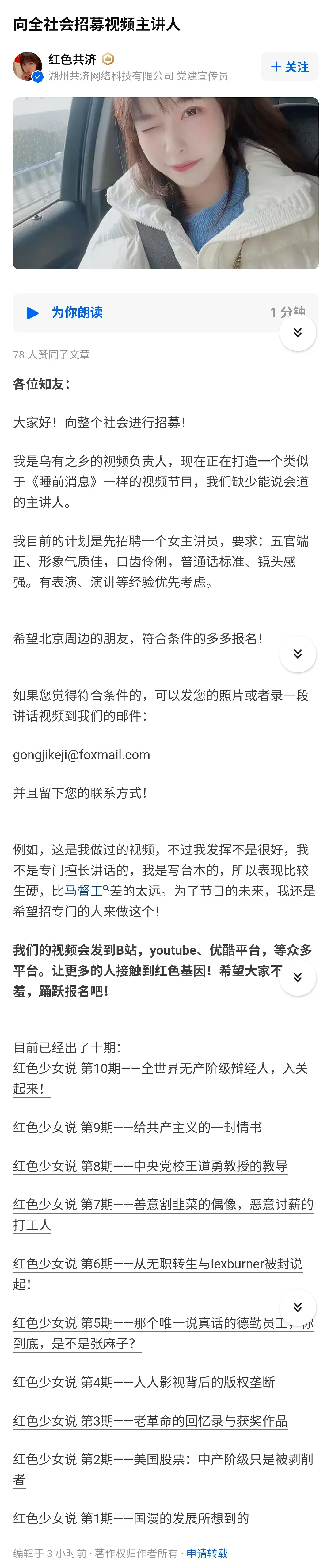The image size is (331, 1568).
Task: Open the article's cover photo
Action: [165, 183]
